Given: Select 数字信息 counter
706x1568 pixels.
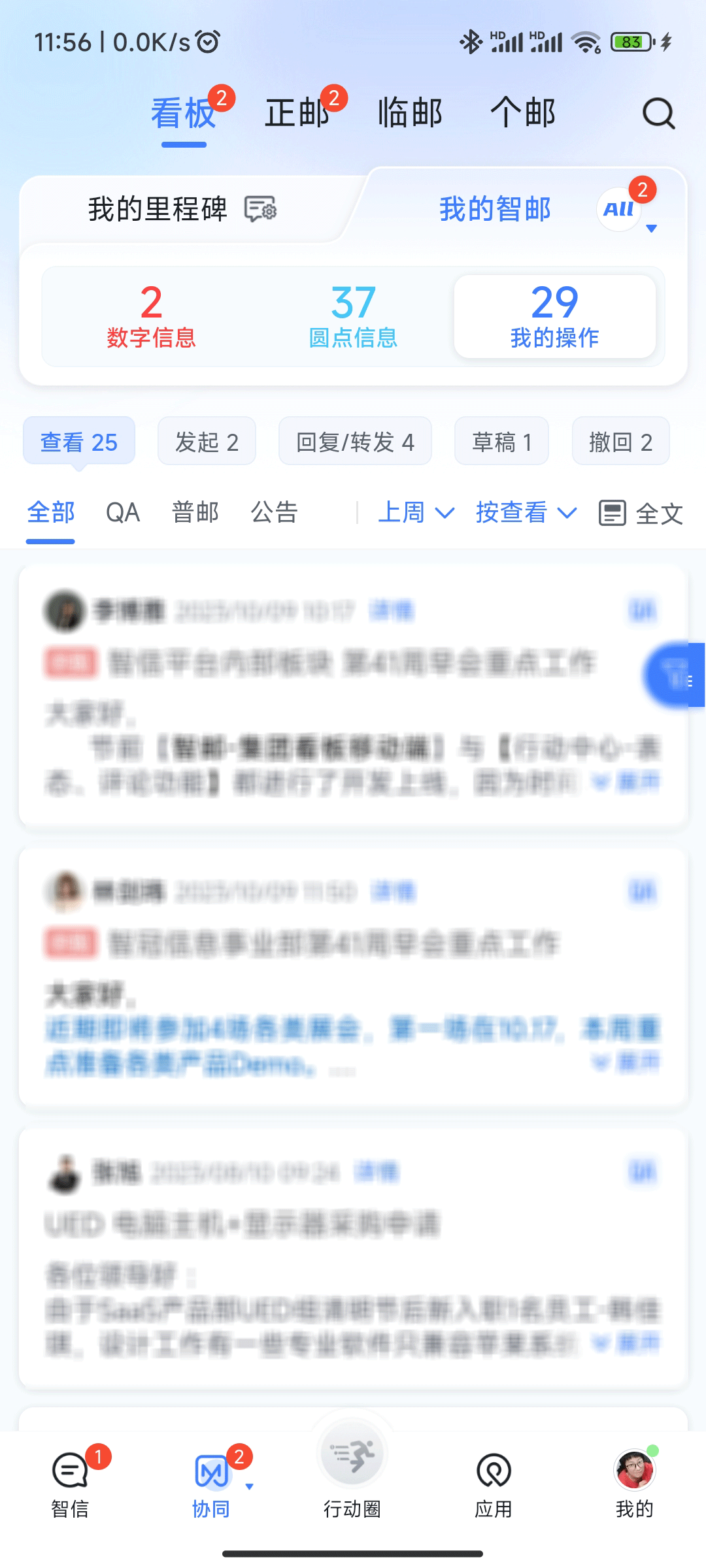Looking at the screenshot, I should pos(151,317).
